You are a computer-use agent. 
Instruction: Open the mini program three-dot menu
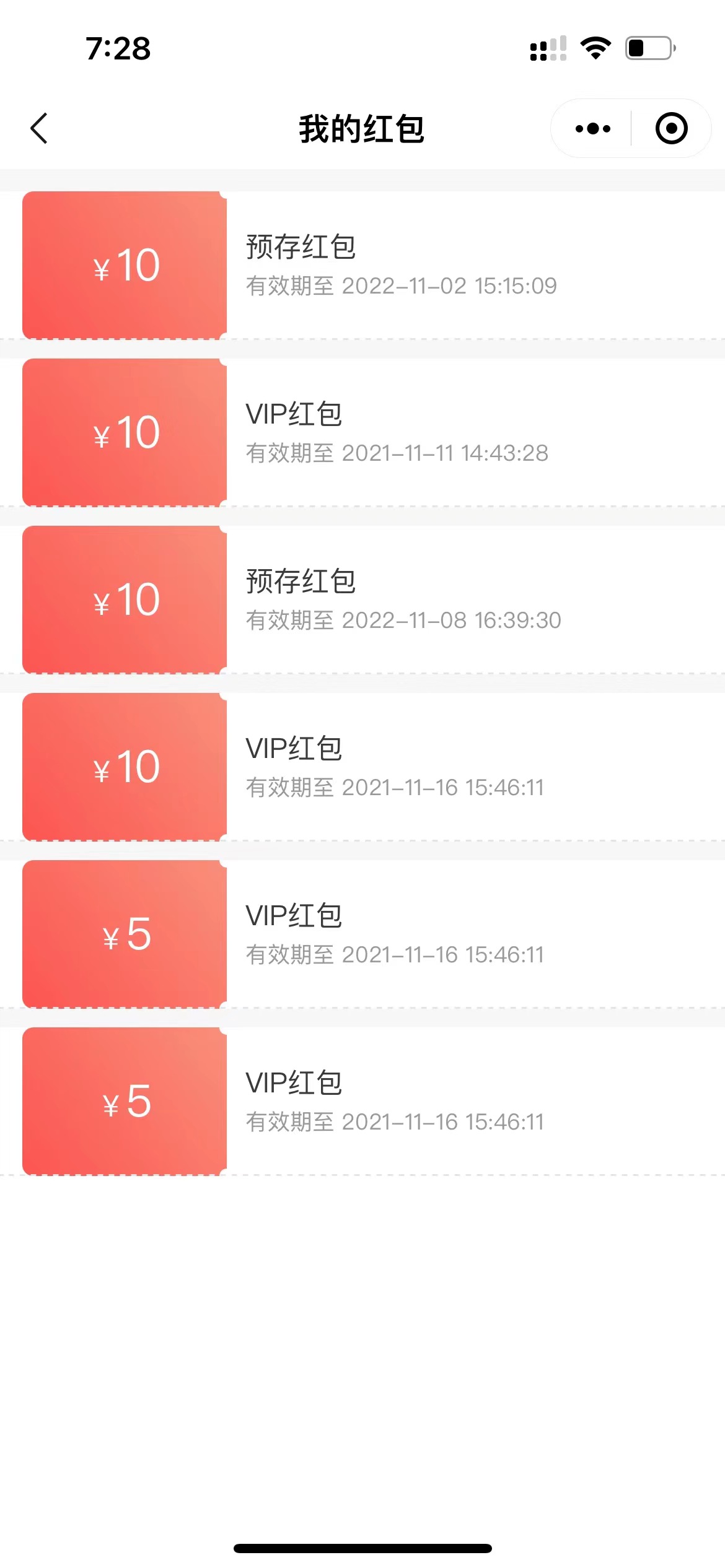pos(592,129)
